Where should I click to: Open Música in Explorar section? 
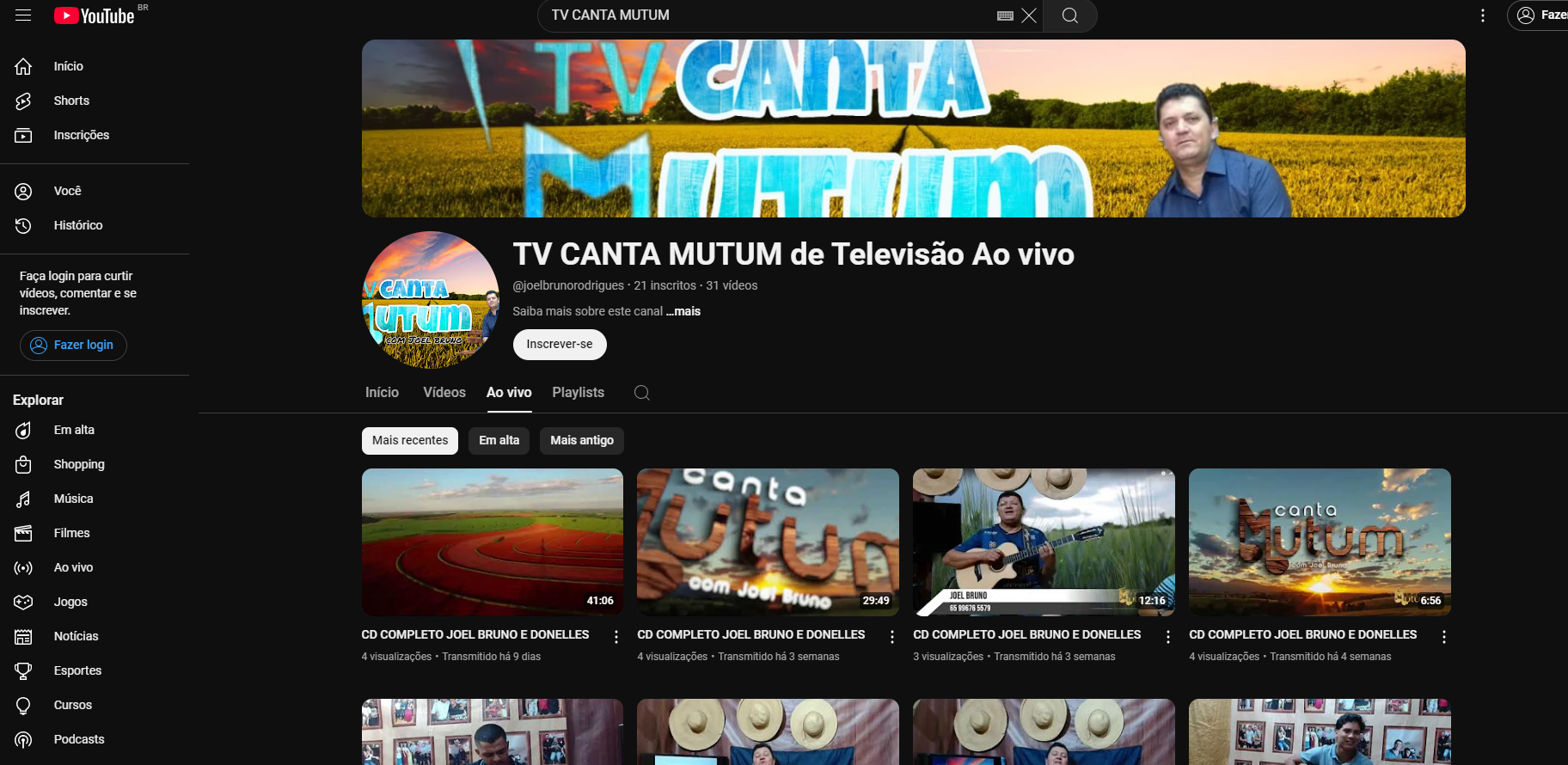[73, 499]
